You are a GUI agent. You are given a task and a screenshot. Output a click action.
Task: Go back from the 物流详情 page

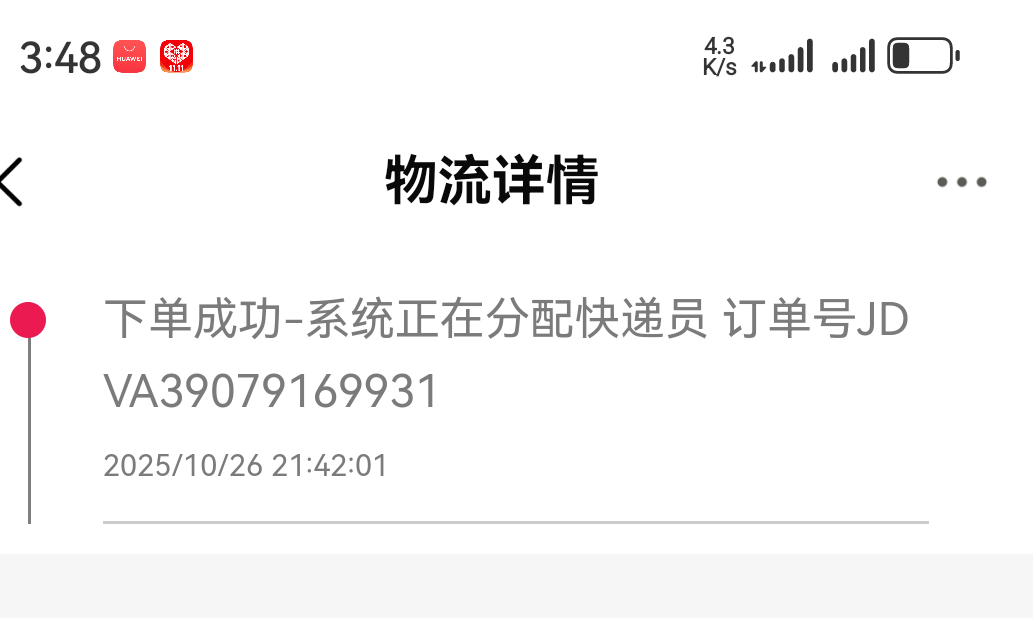tap(12, 182)
